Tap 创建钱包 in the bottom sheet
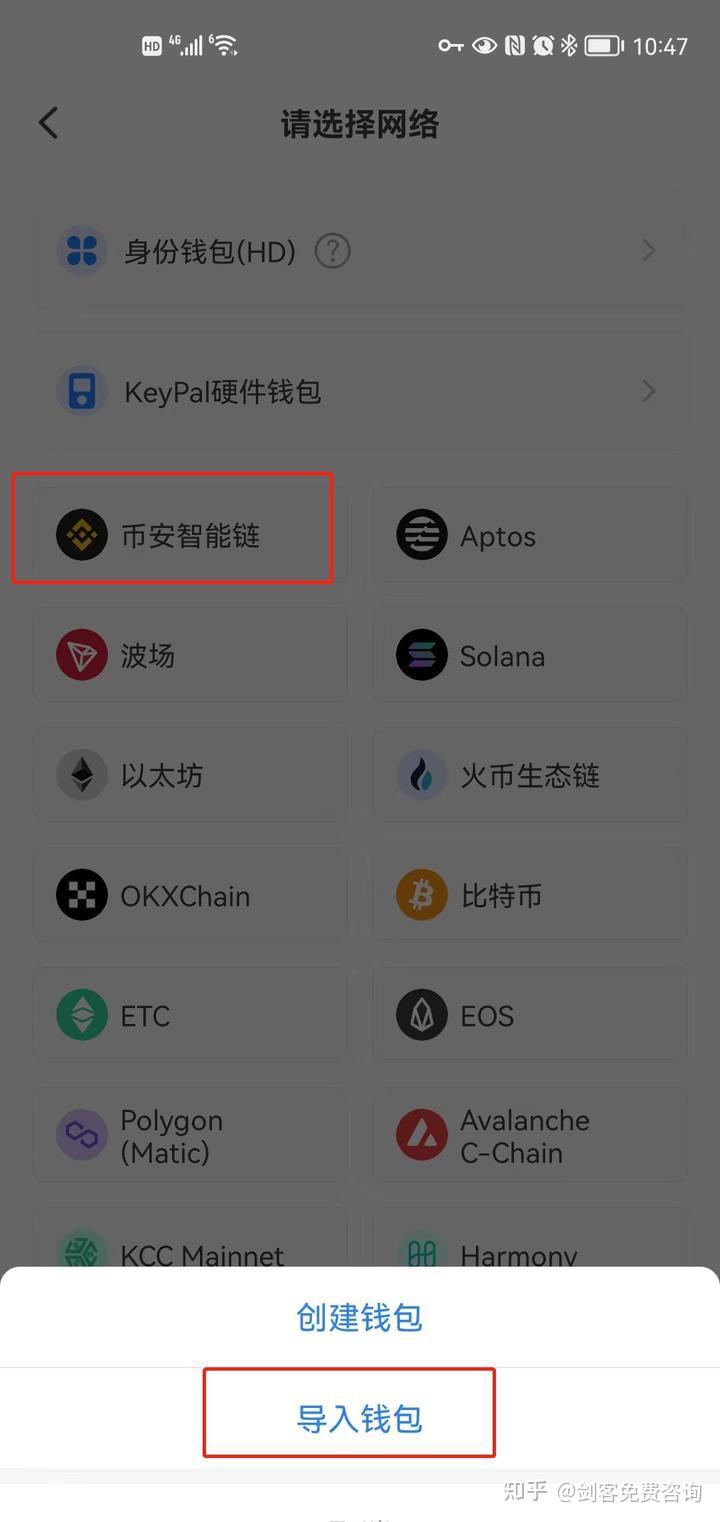The width and height of the screenshot is (720, 1522). pos(360,1317)
